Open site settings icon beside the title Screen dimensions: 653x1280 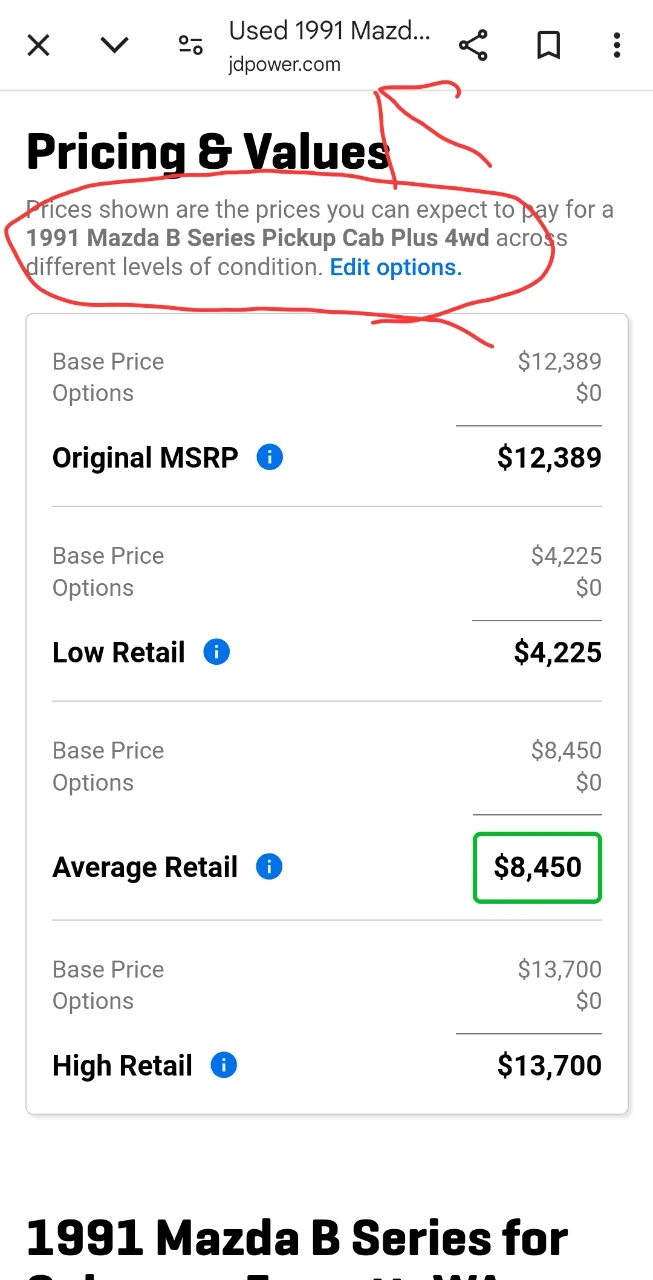(x=190, y=45)
